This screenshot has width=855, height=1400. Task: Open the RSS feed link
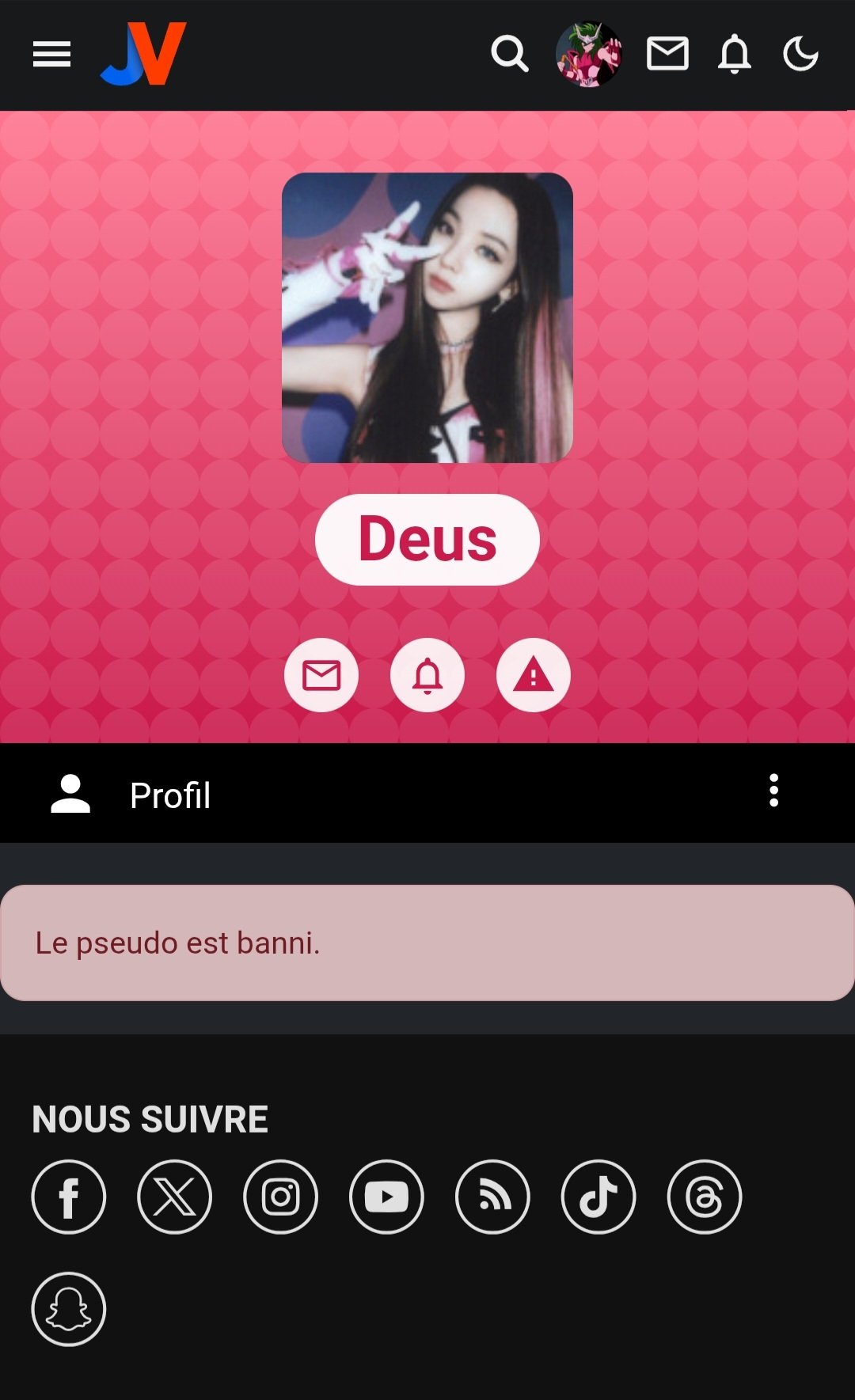[492, 1197]
